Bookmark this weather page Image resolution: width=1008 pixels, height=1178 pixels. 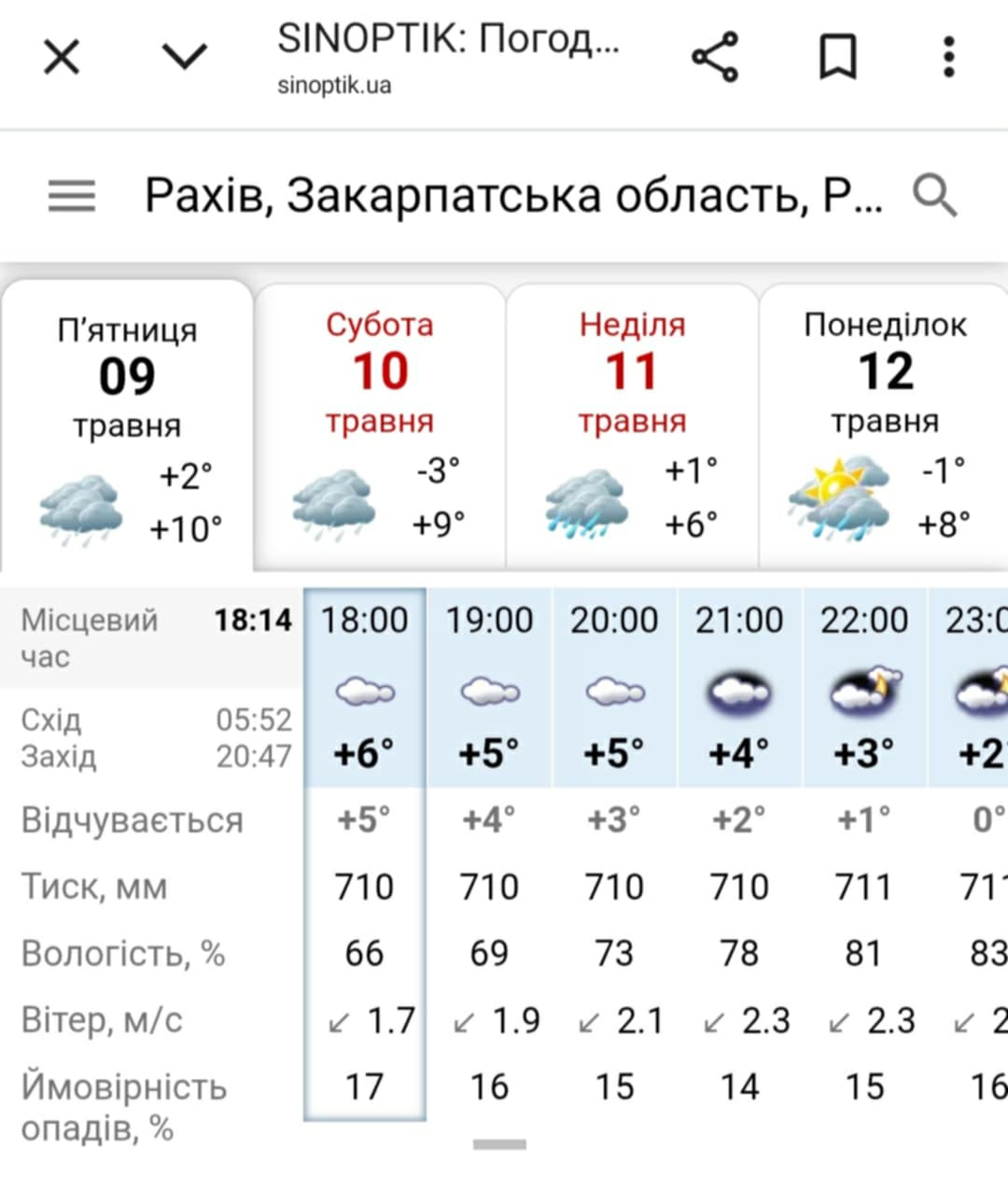(x=837, y=57)
